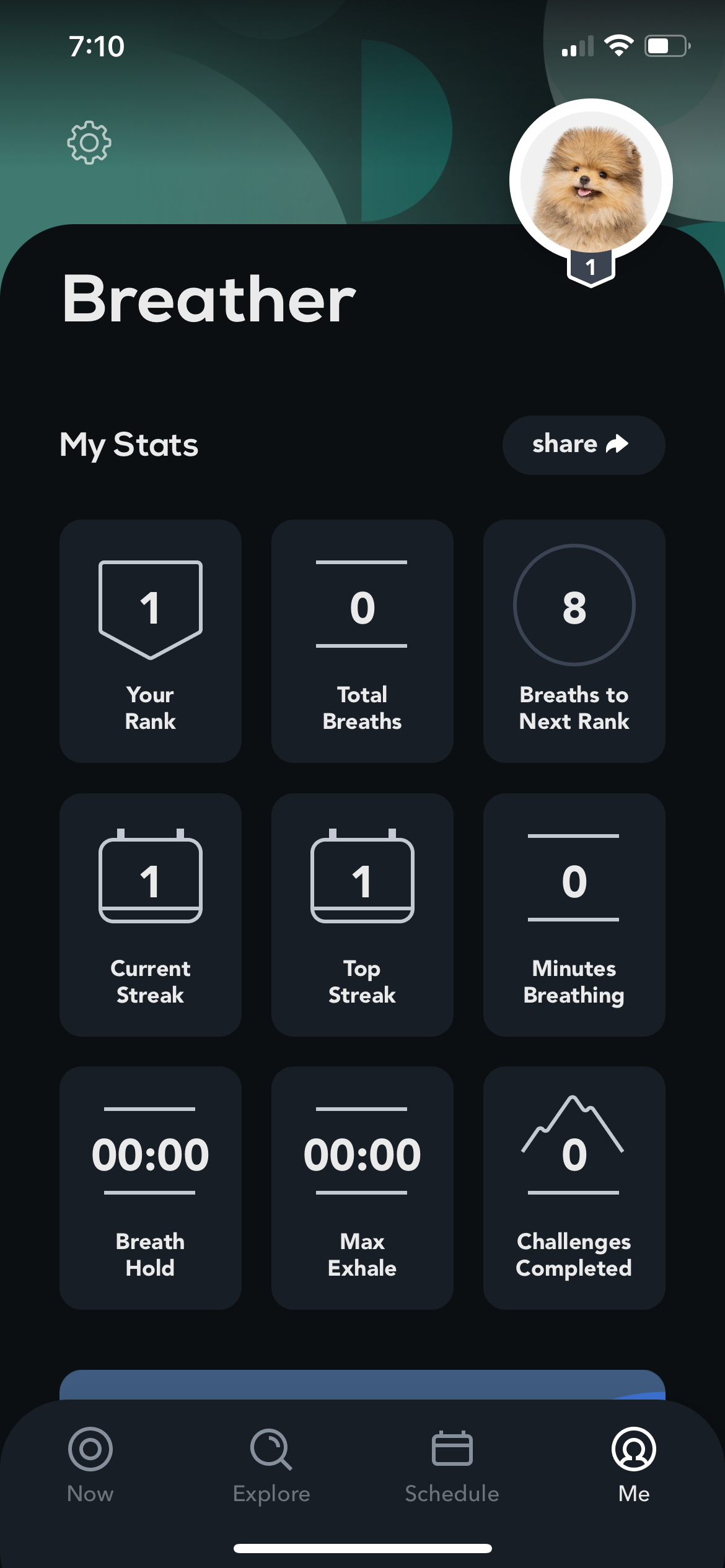This screenshot has height=1568, width=725.
Task: Tap the rank badge labeled 1 under the avatar
Action: (x=590, y=266)
